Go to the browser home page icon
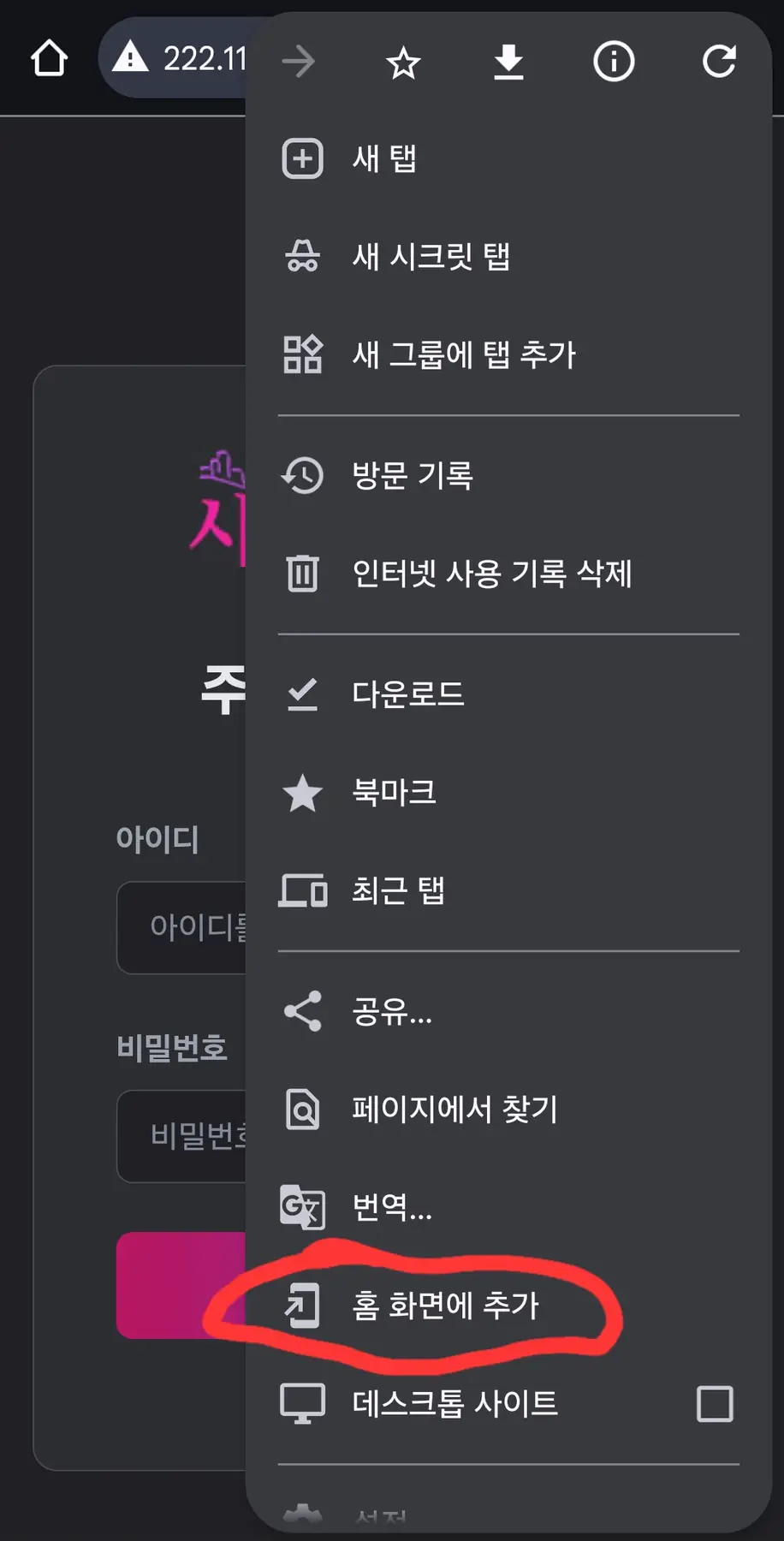Viewport: 784px width, 1541px height. (x=49, y=59)
